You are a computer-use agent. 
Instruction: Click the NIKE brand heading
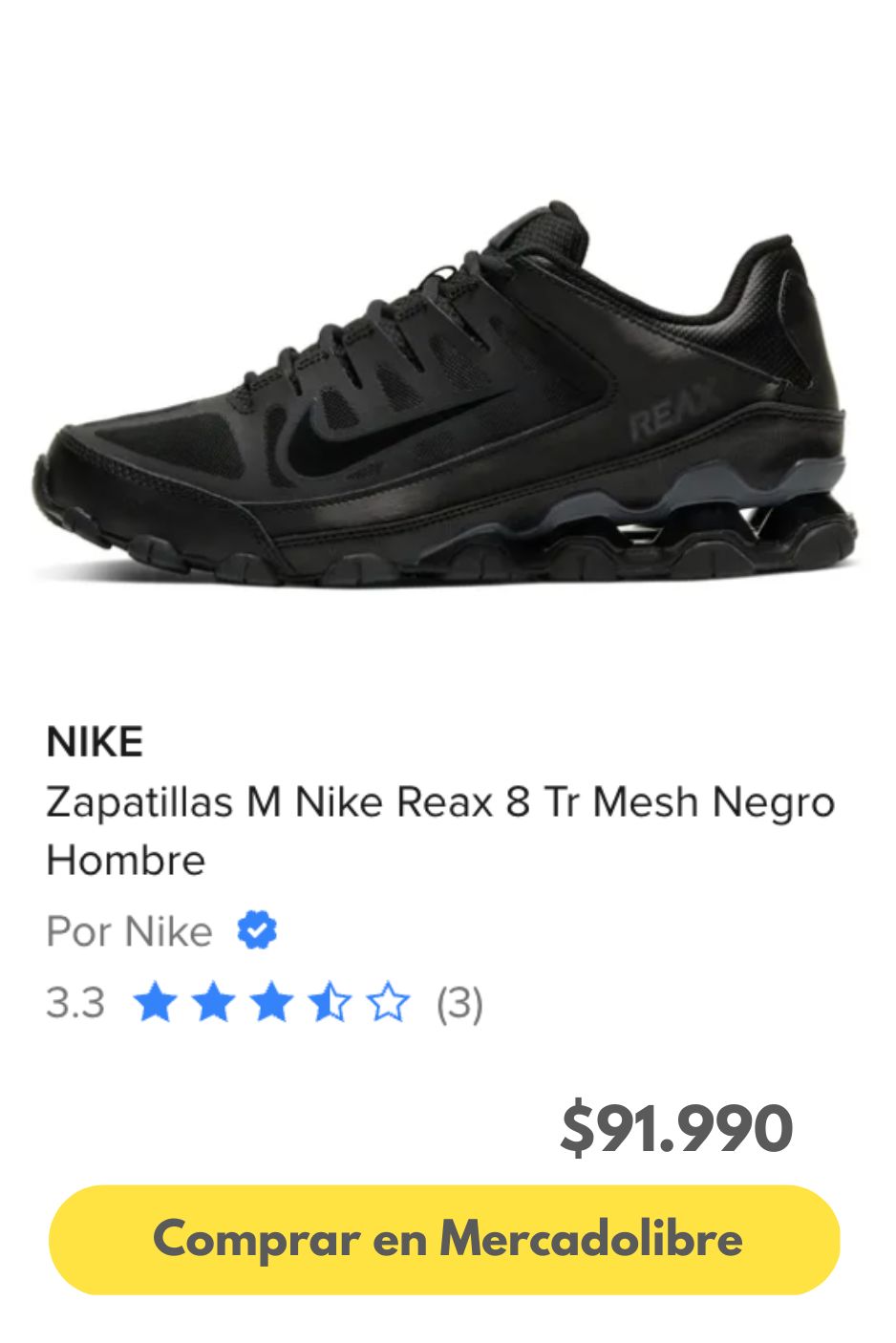click(93, 741)
